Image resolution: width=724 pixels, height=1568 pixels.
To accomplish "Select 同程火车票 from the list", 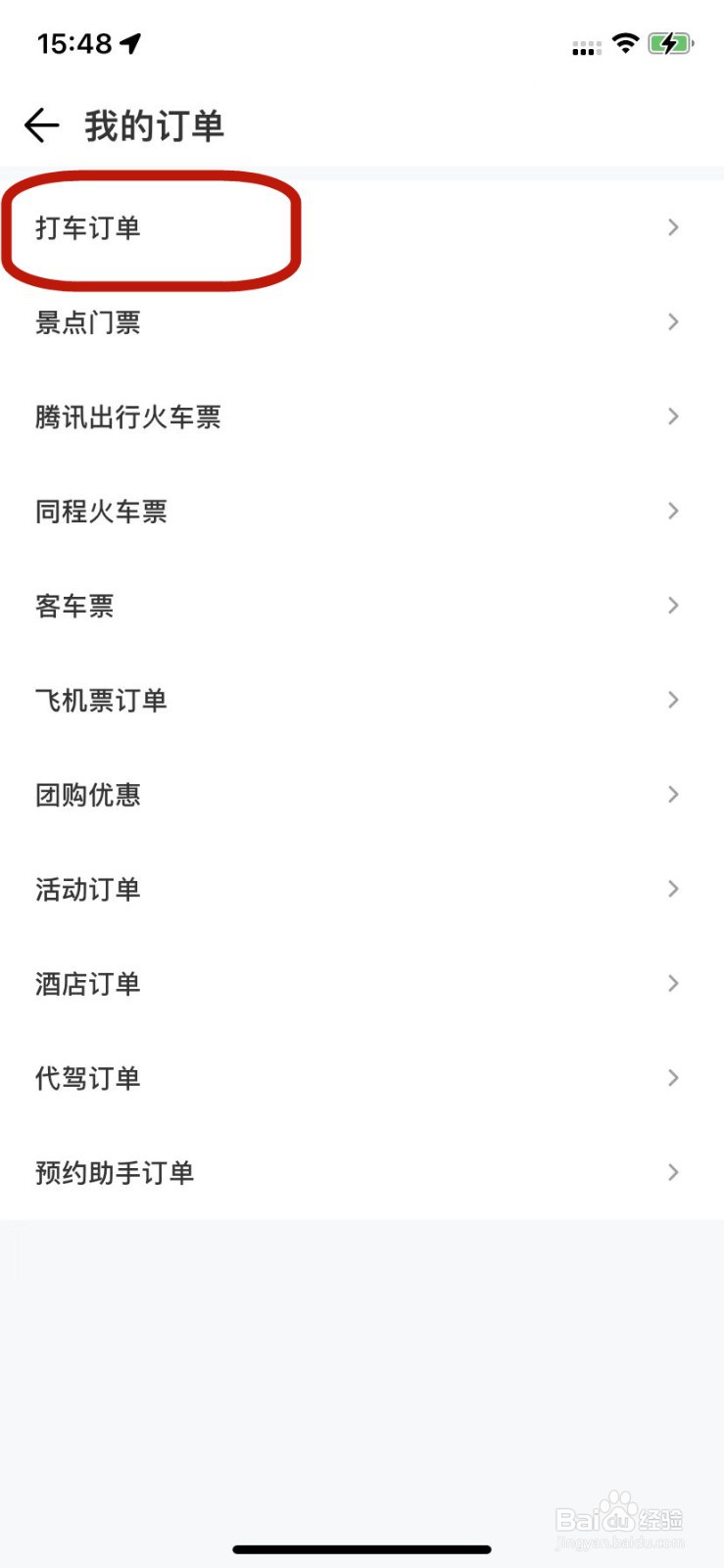I will (100, 511).
